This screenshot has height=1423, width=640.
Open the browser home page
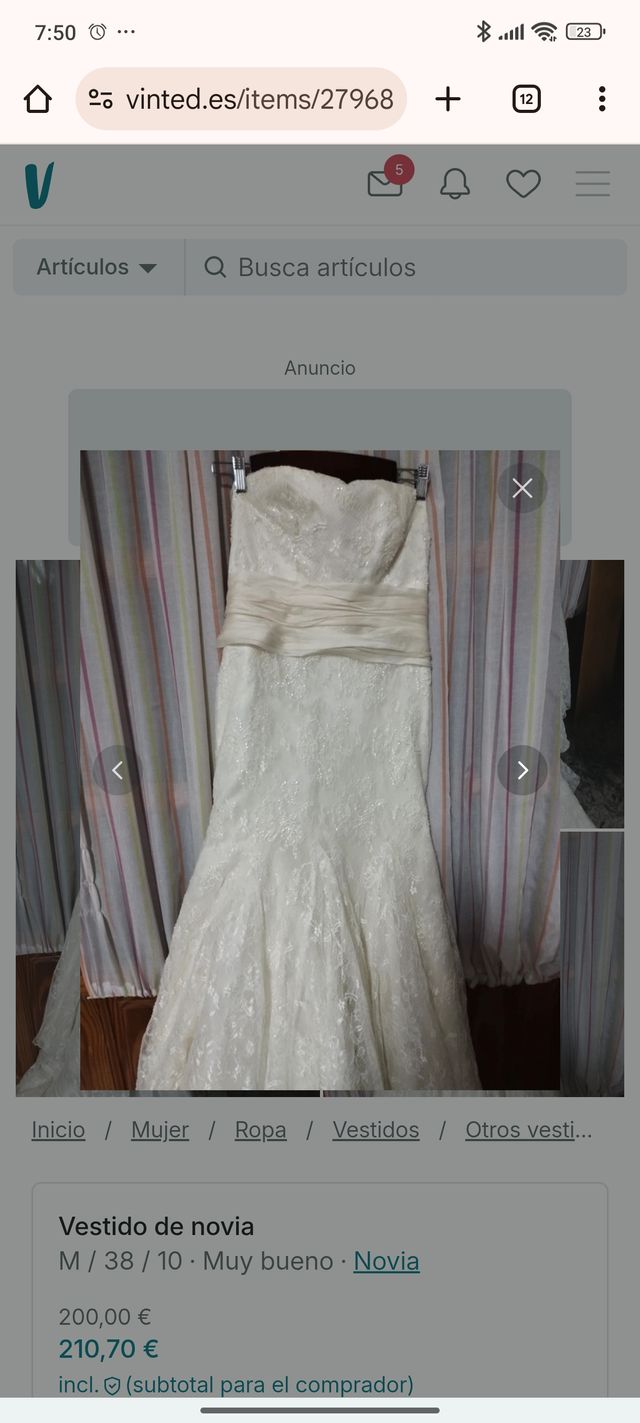(37, 99)
